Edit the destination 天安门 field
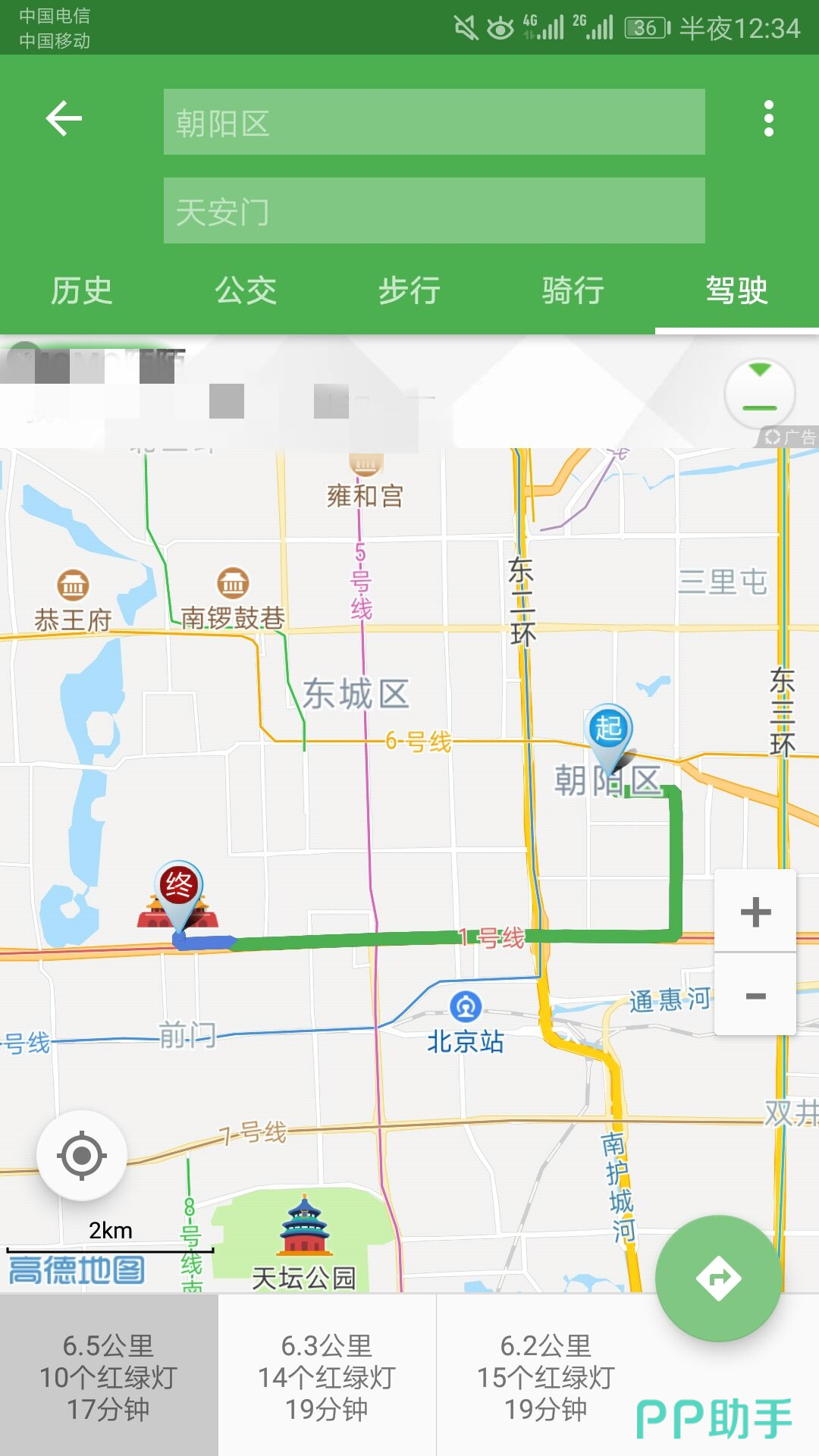Image resolution: width=819 pixels, height=1456 pixels. (x=434, y=211)
